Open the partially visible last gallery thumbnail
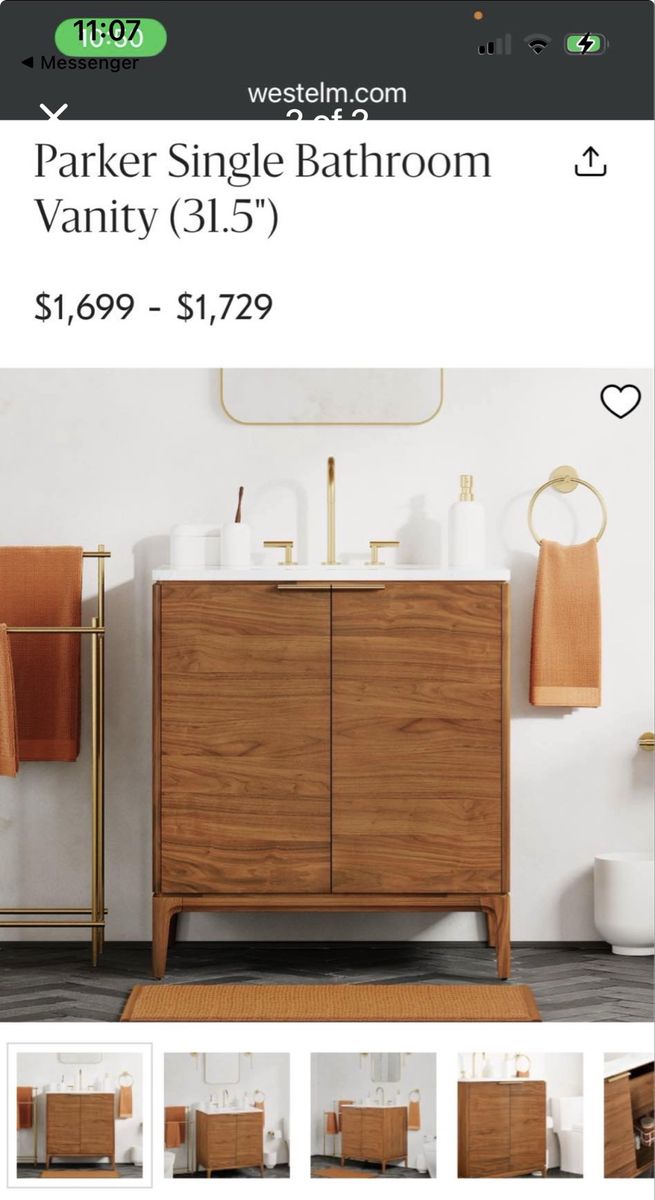This screenshot has width=655, height=1200. (x=630, y=1113)
